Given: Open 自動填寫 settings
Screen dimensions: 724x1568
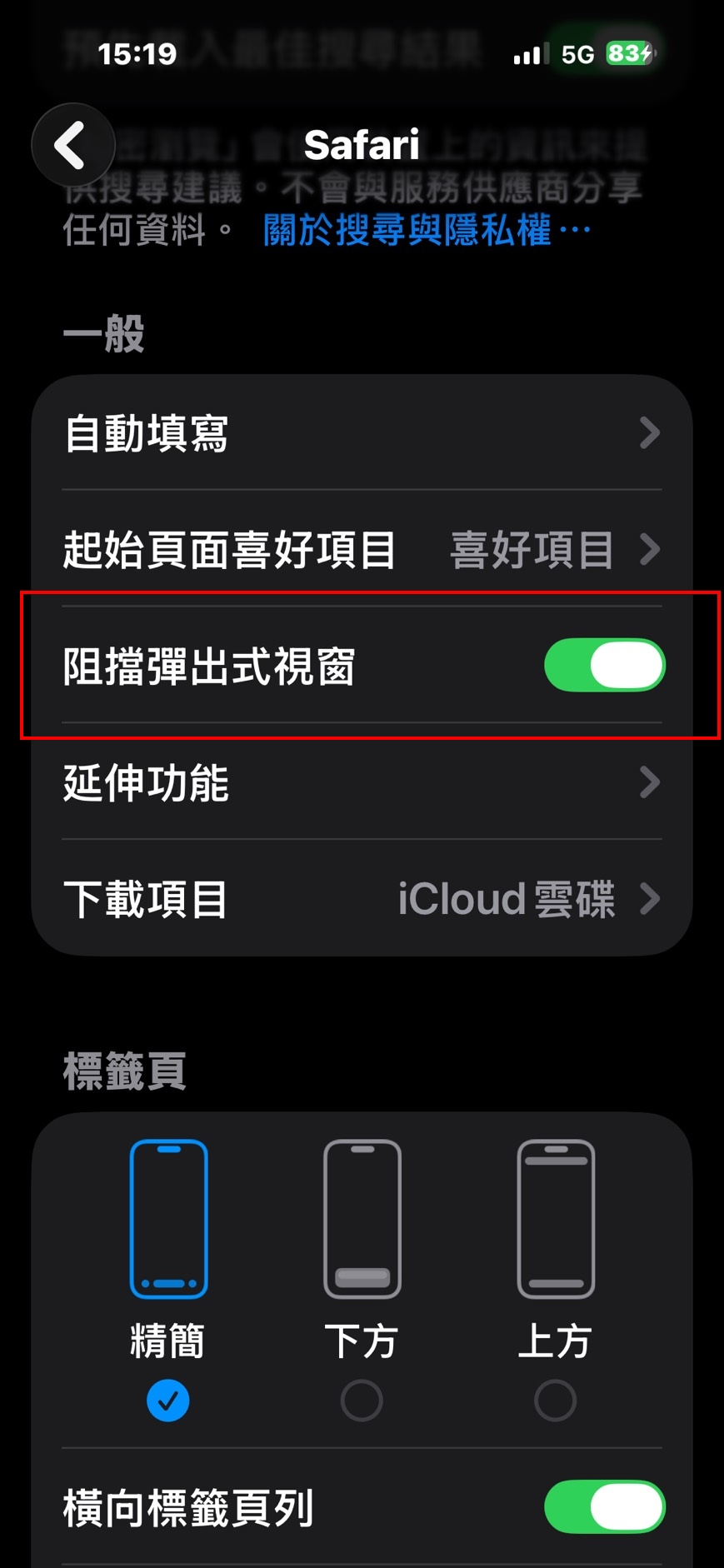Looking at the screenshot, I should click(362, 433).
